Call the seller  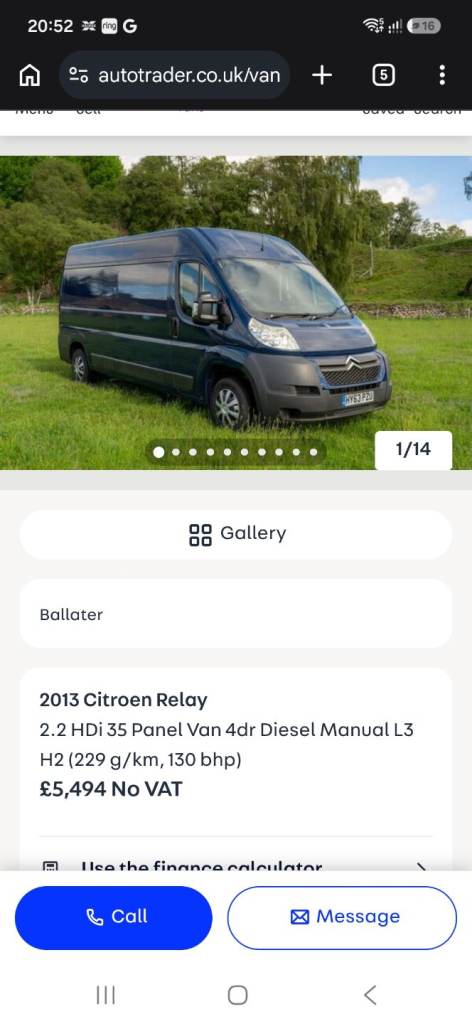click(x=114, y=917)
